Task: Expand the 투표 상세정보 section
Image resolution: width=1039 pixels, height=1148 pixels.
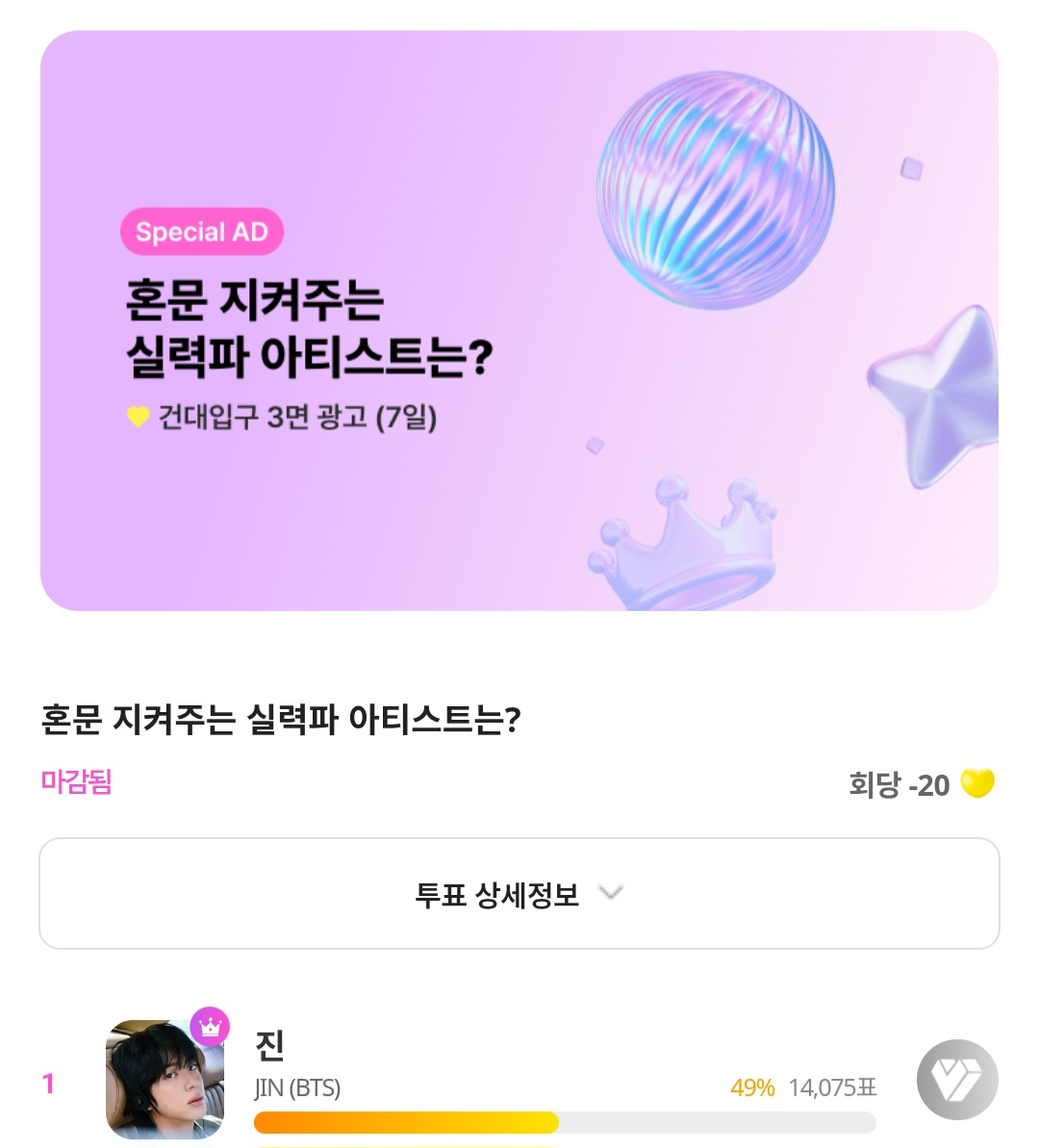Action: pos(519,894)
